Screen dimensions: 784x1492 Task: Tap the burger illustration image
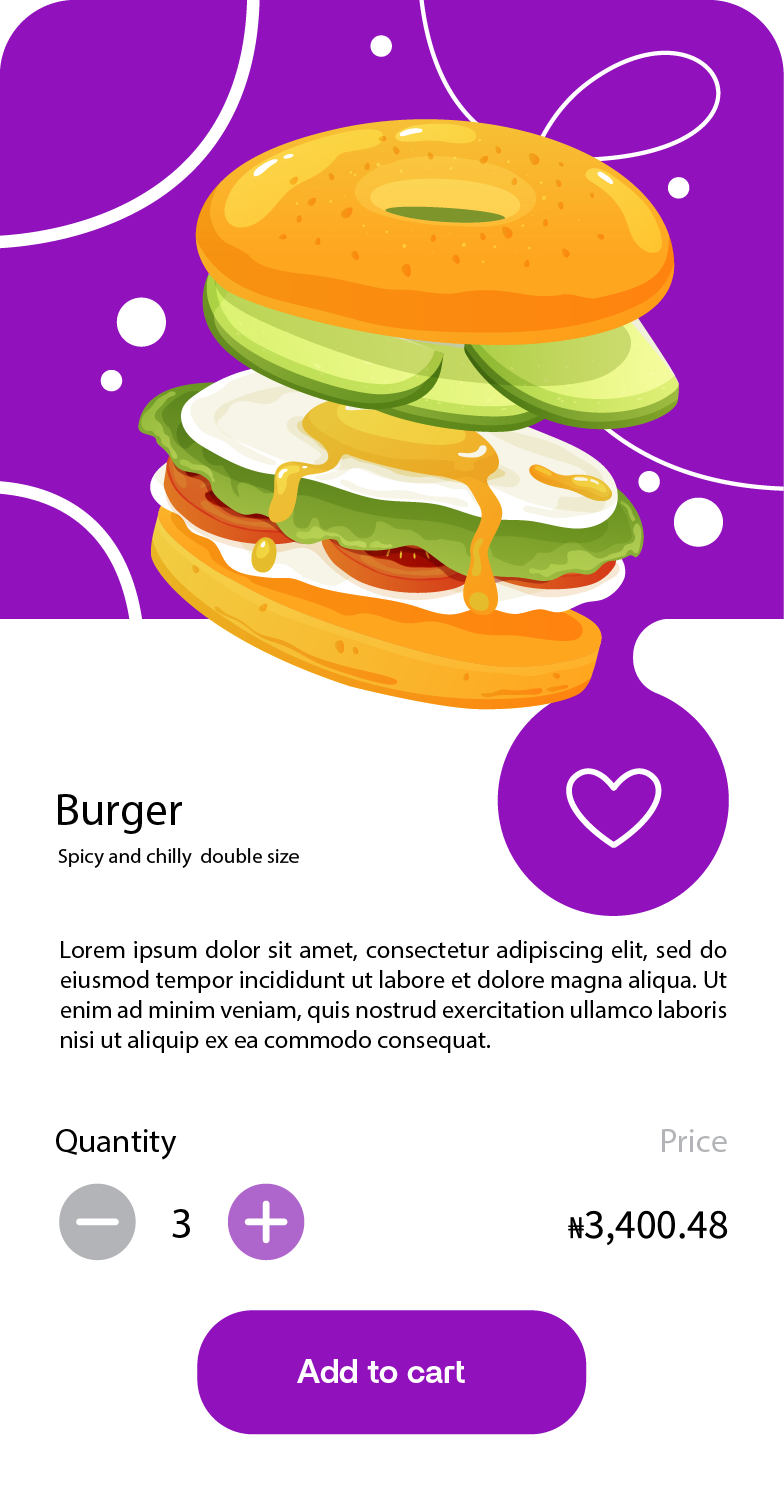(420, 400)
